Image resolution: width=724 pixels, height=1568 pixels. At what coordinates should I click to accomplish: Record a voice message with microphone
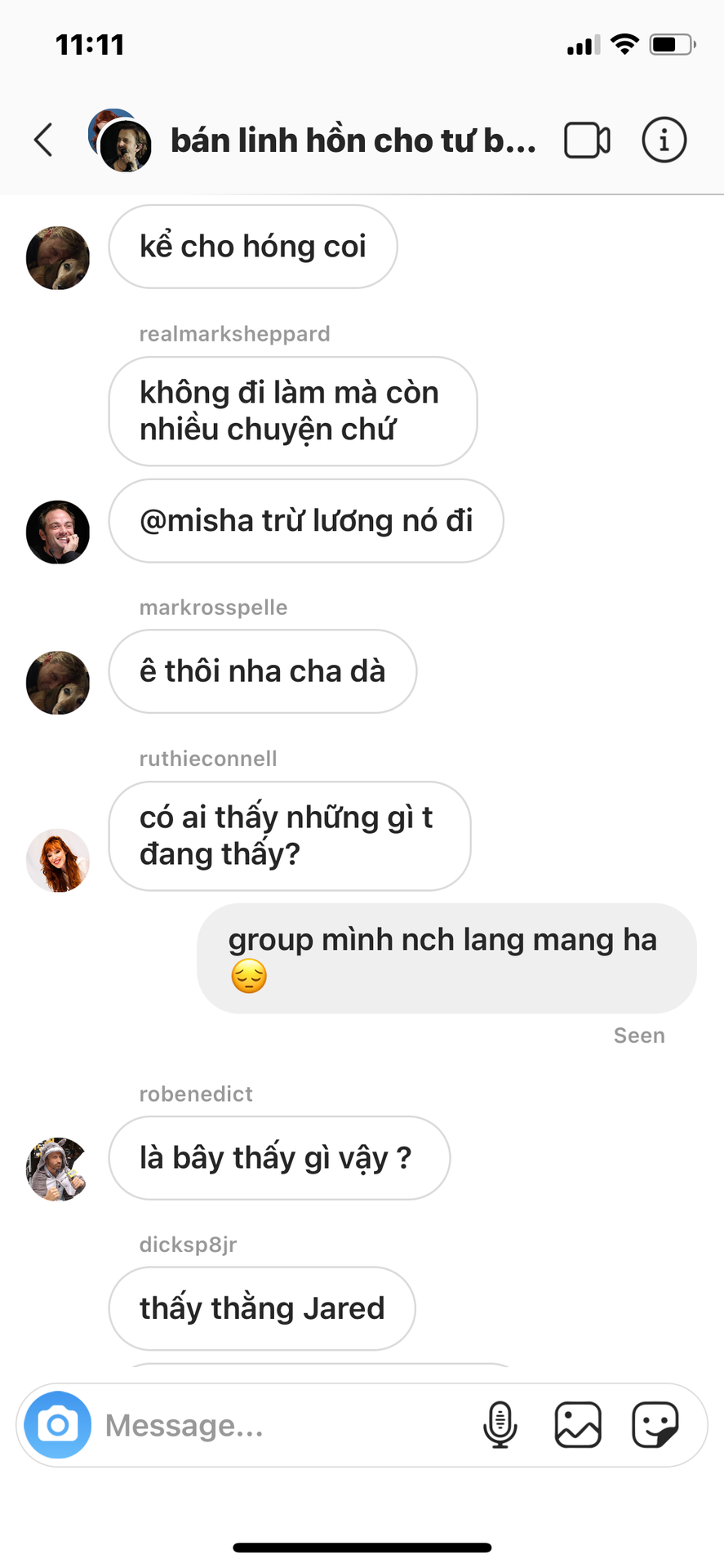coord(500,1425)
